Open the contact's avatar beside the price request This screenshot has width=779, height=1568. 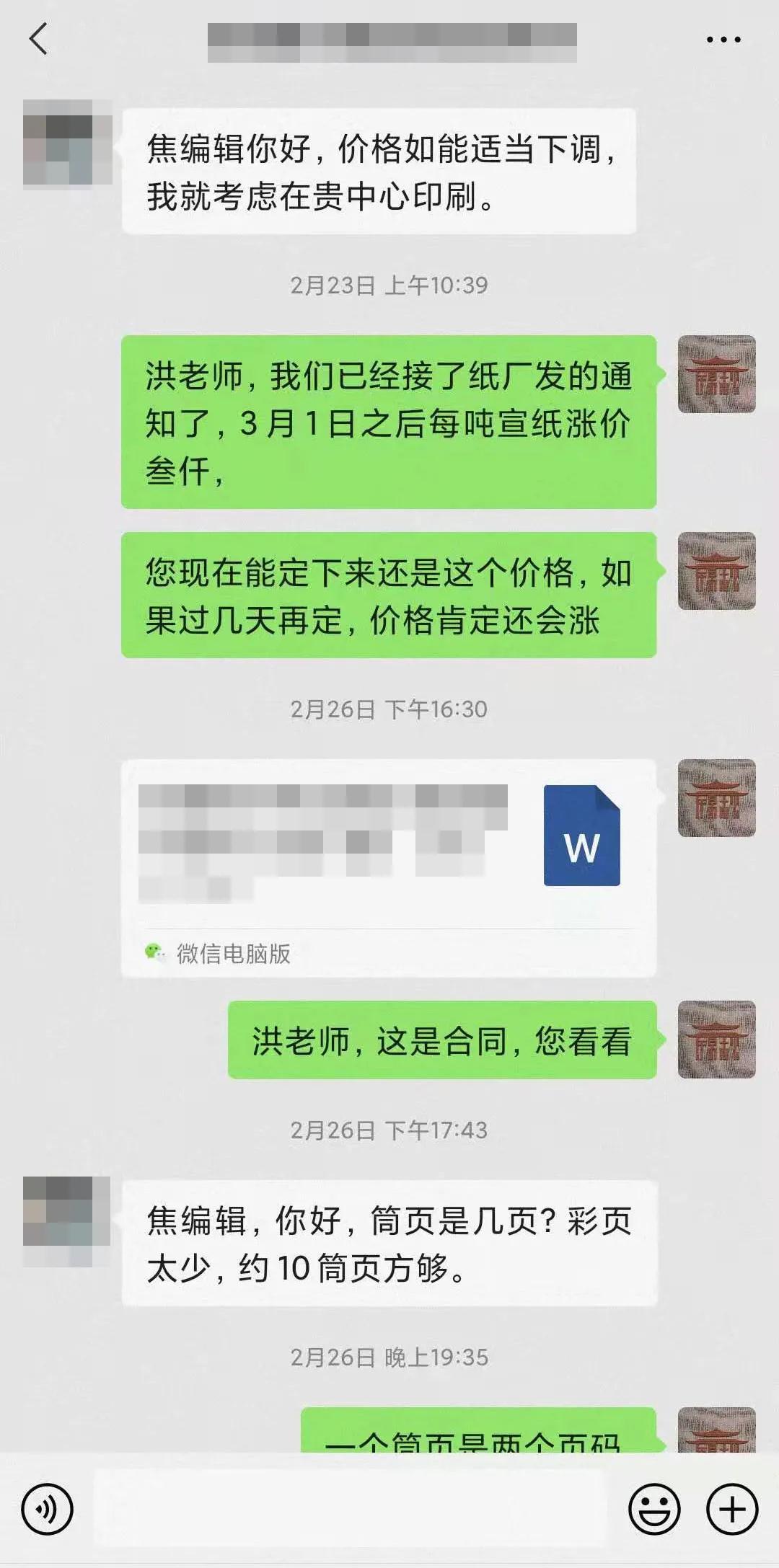point(67,144)
